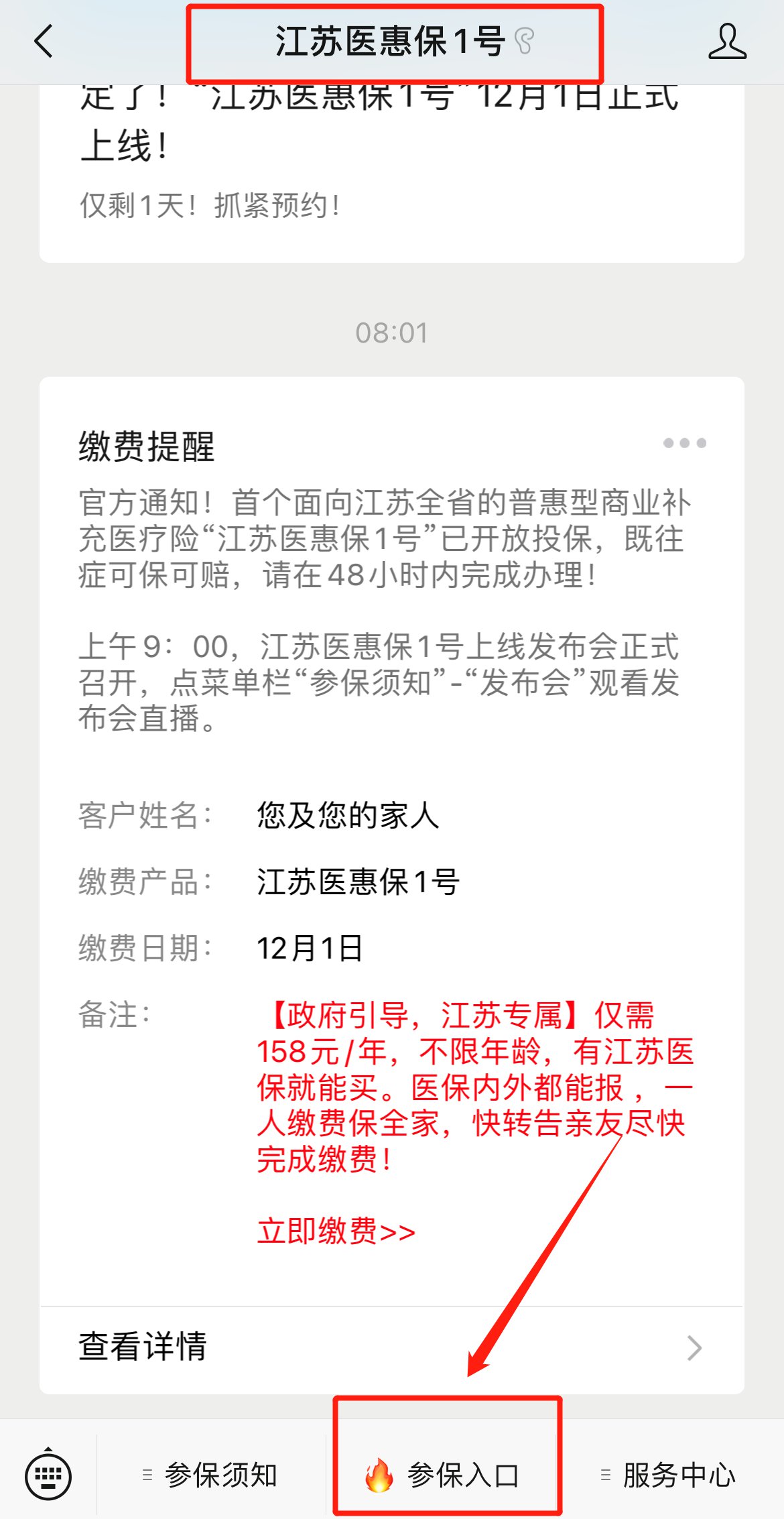
Task: Open the three-dot menu on 缴费提醒 card
Action: click(x=684, y=443)
